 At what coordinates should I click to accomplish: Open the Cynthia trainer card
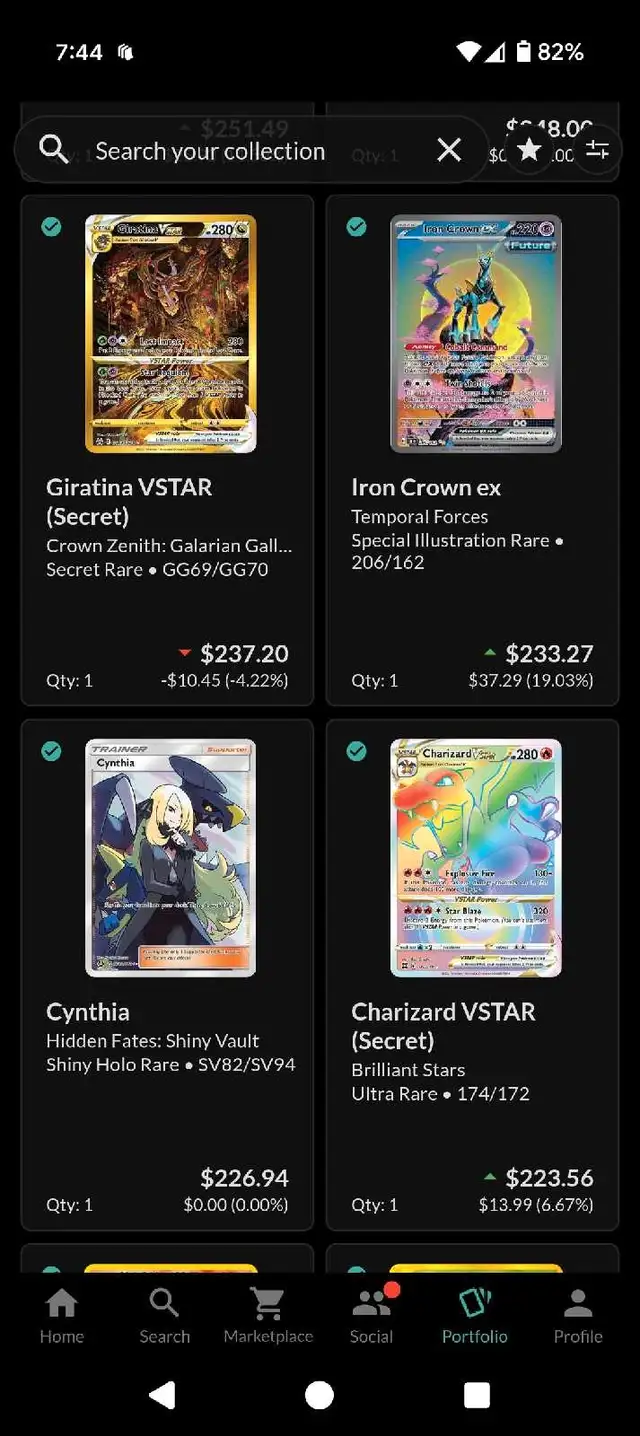point(167,974)
